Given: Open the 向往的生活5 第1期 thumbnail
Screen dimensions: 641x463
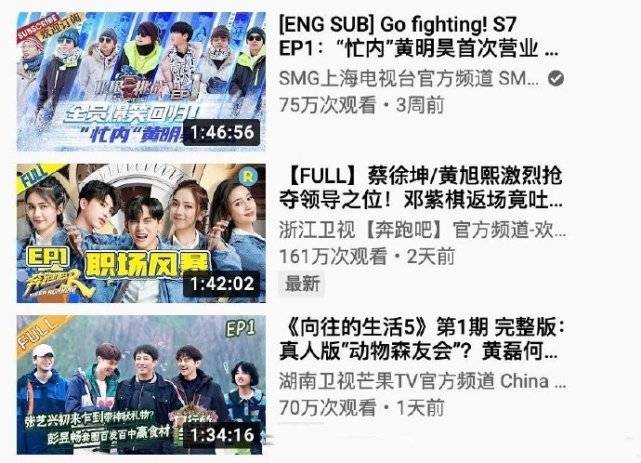Looking at the screenshot, I should tap(141, 385).
